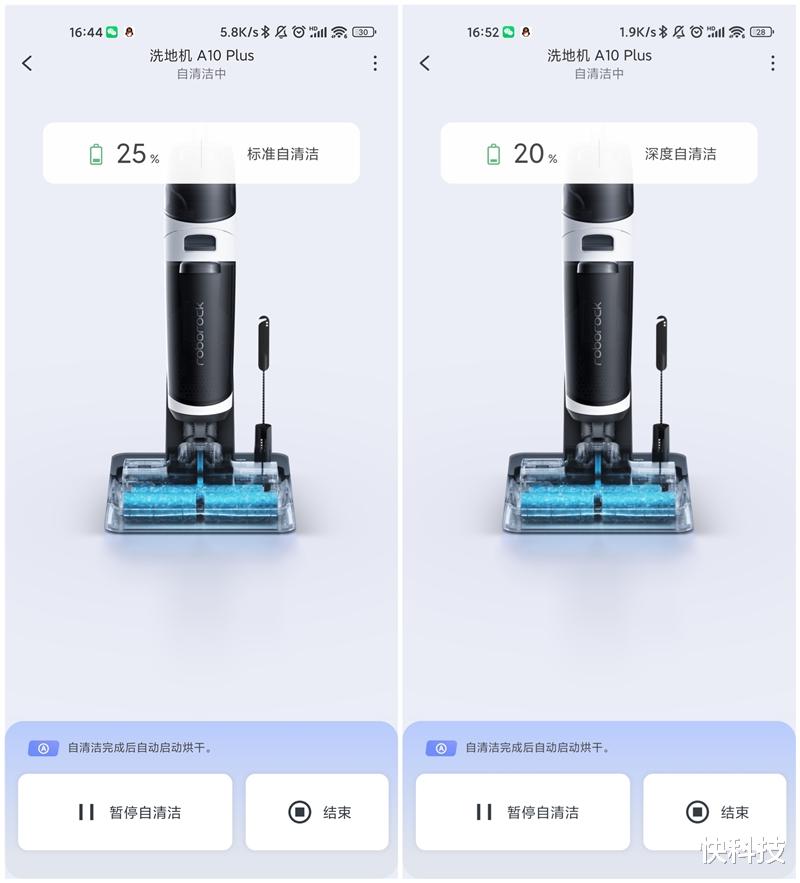This screenshot has width=800, height=883.
Task: Pause self-cleaning on the left screen
Action: 124,812
